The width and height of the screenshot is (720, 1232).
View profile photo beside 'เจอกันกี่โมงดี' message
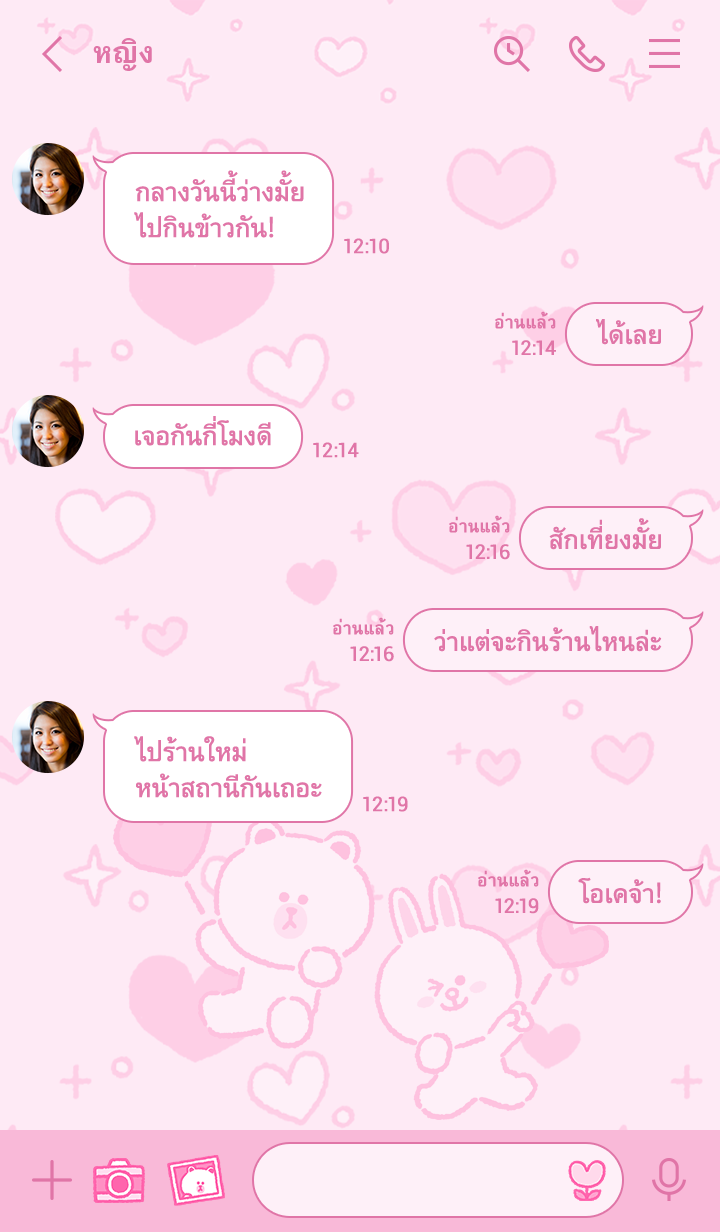coord(48,431)
